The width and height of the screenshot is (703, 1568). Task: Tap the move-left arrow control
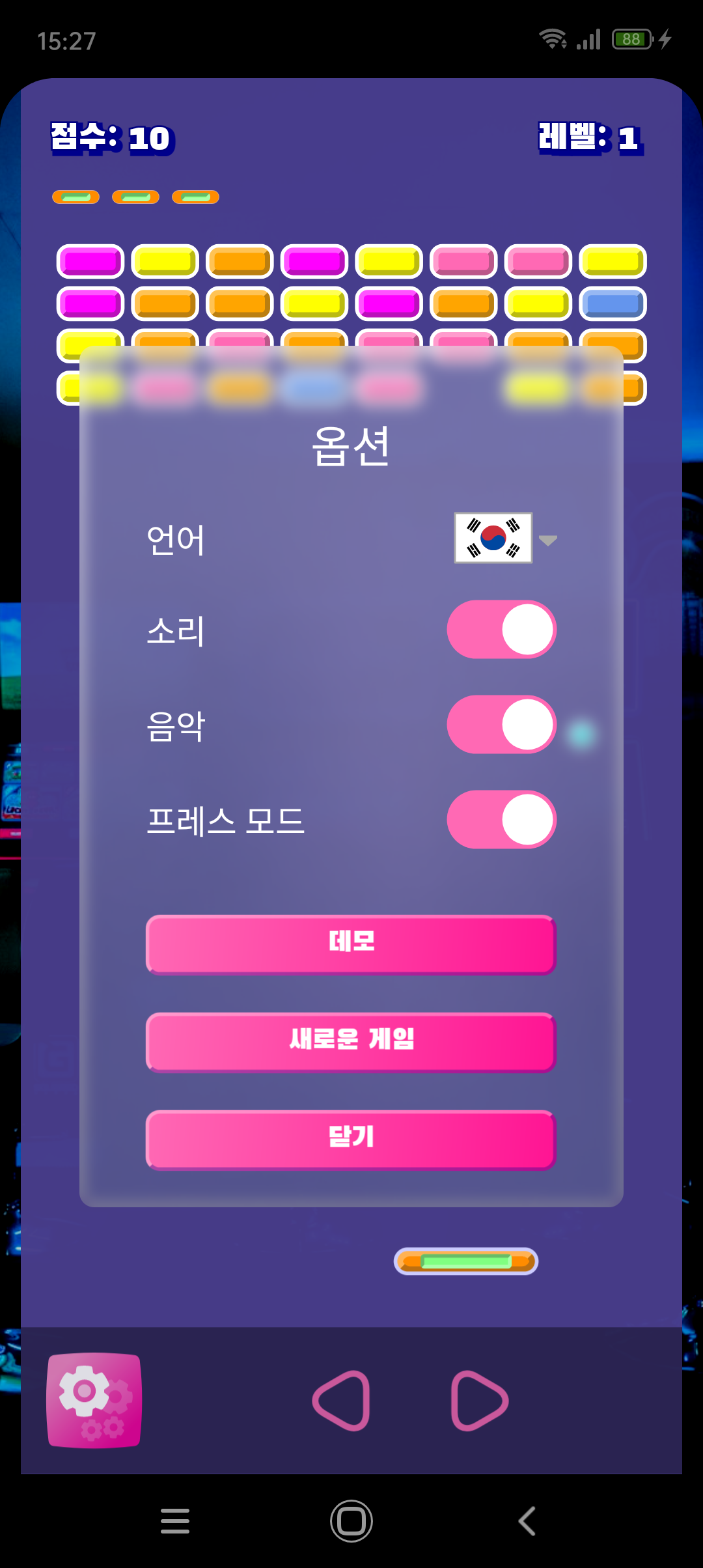(x=342, y=1401)
